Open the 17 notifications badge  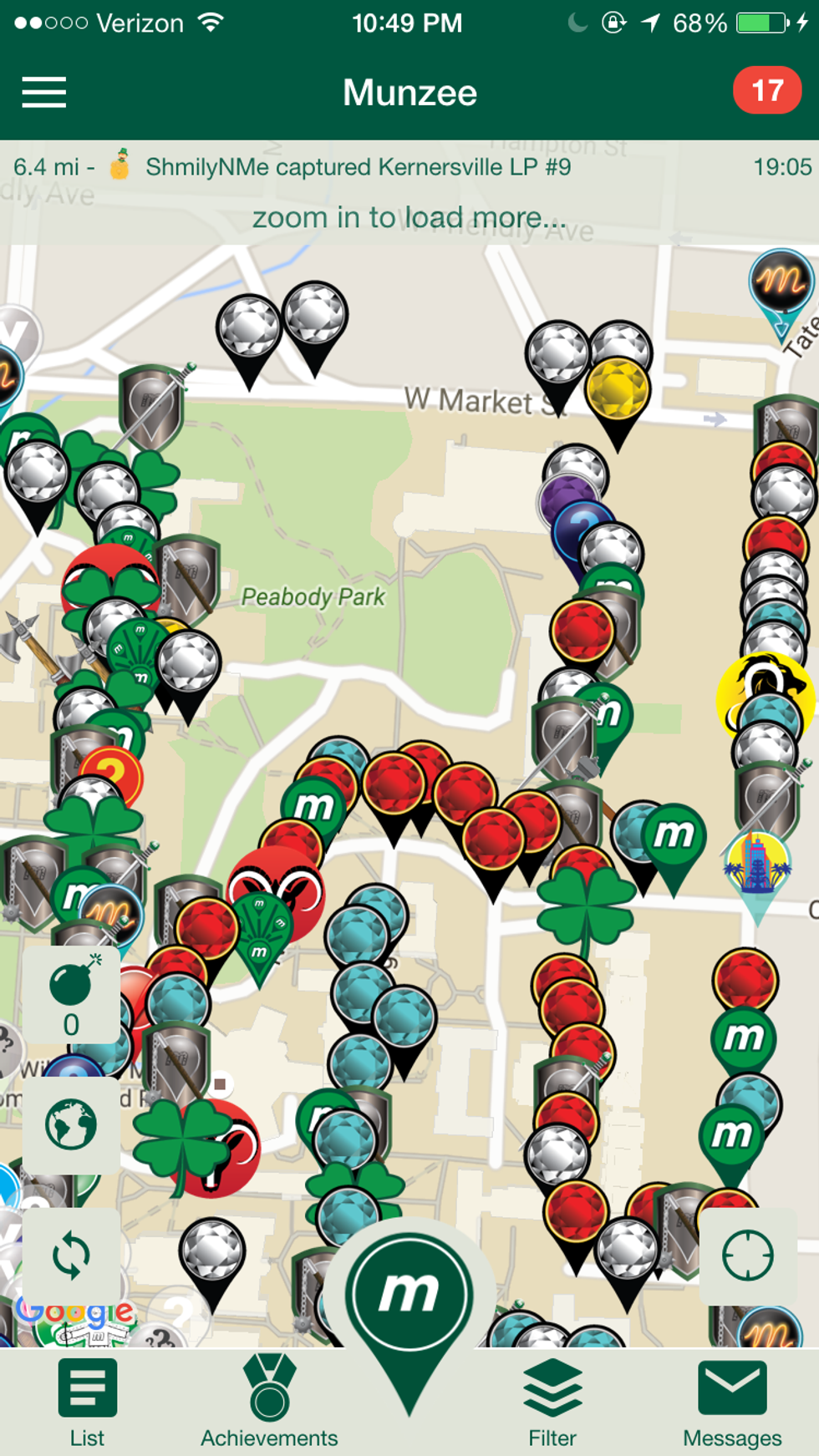pyautogui.click(x=766, y=91)
